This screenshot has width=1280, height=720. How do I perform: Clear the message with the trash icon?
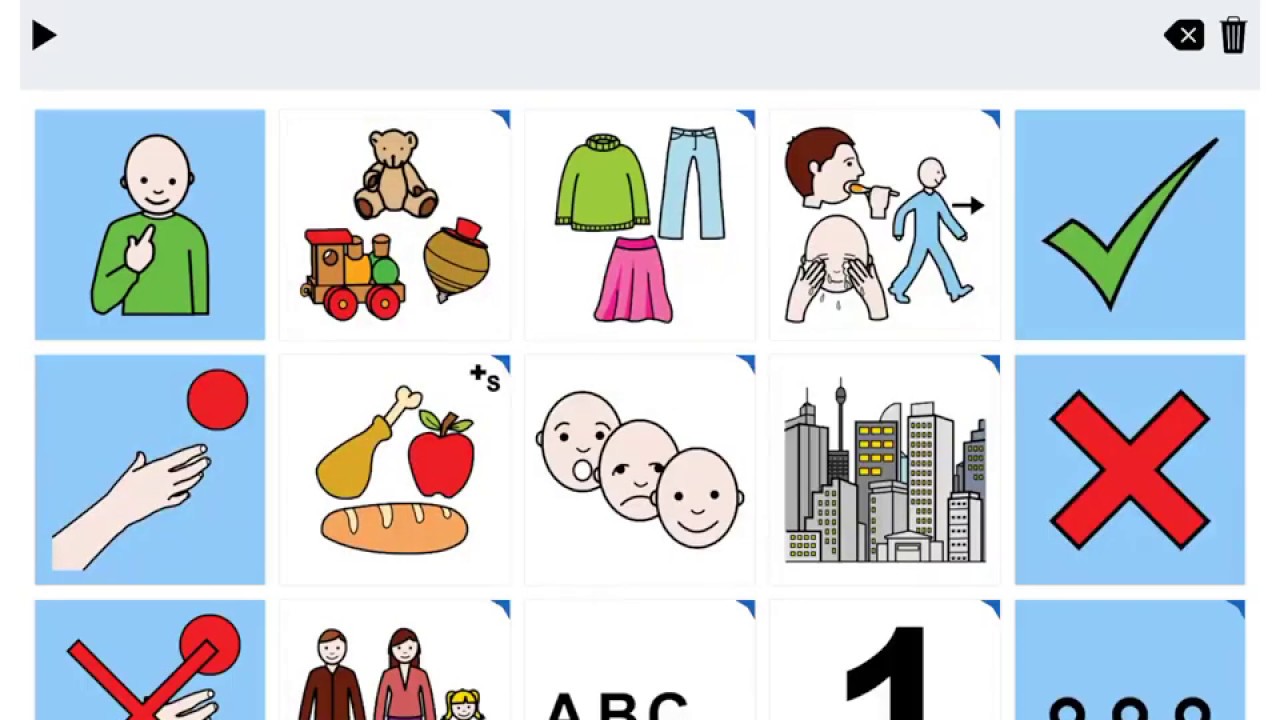[x=1233, y=35]
